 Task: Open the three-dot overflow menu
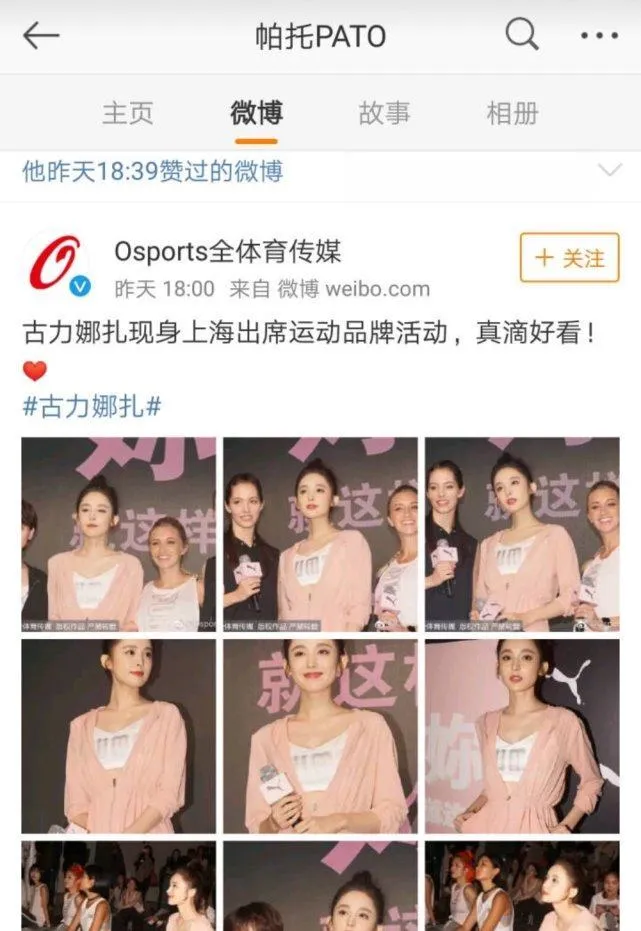tap(599, 36)
